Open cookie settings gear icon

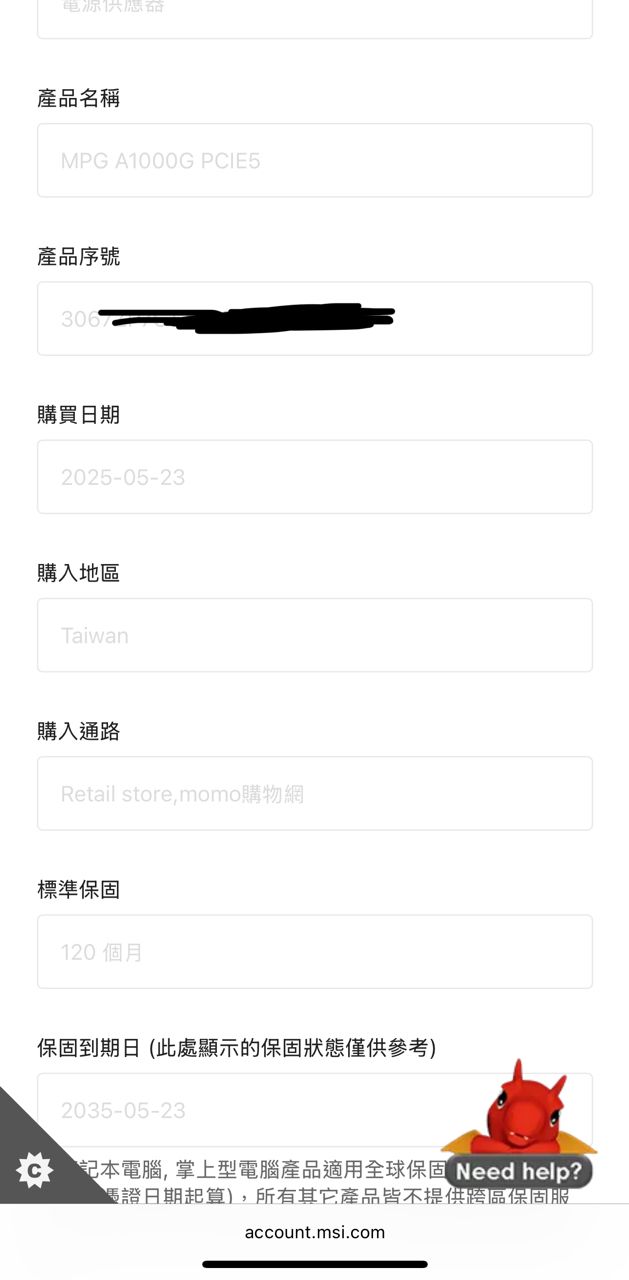point(35,1169)
